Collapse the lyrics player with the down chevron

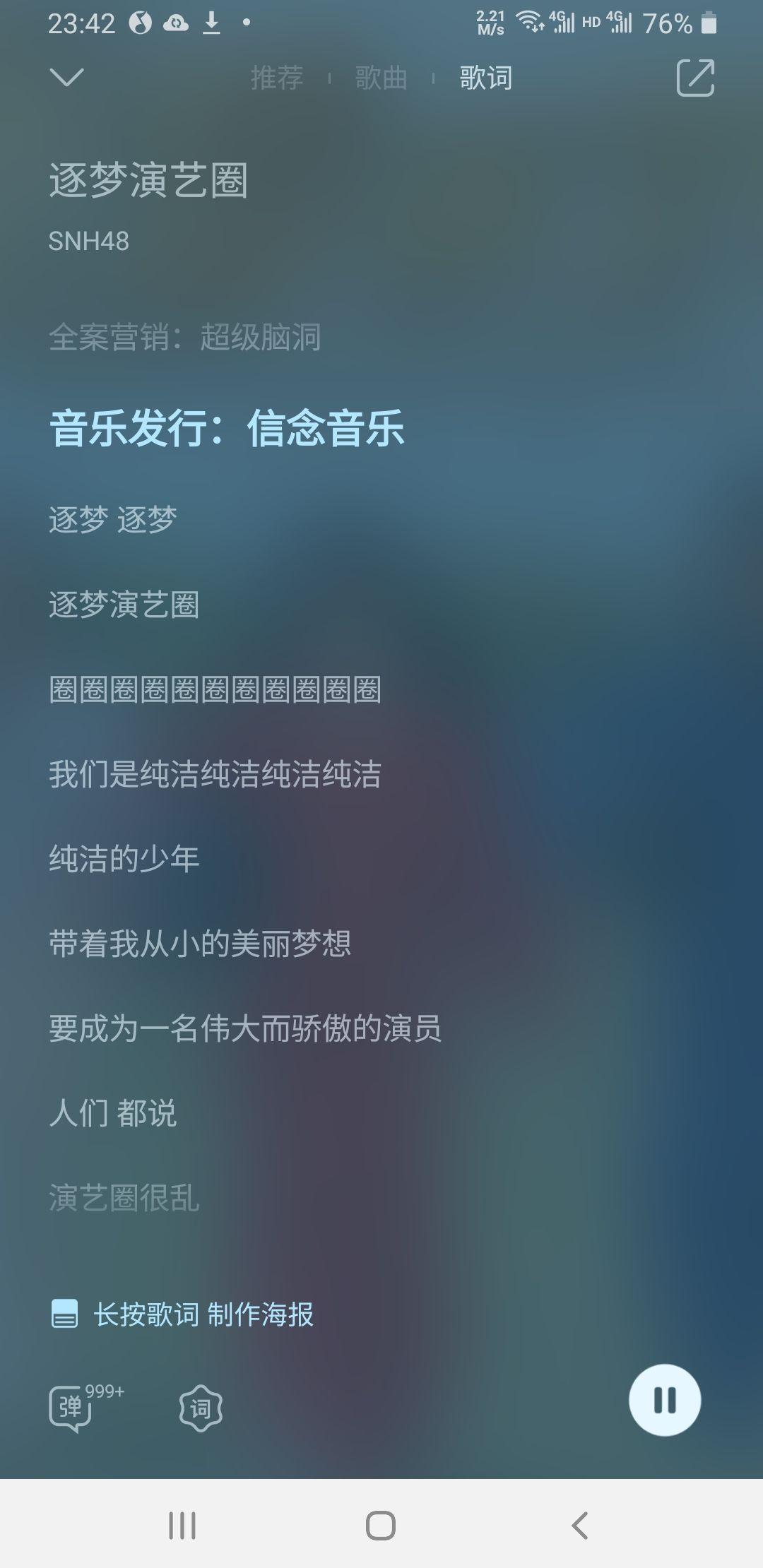67,76
